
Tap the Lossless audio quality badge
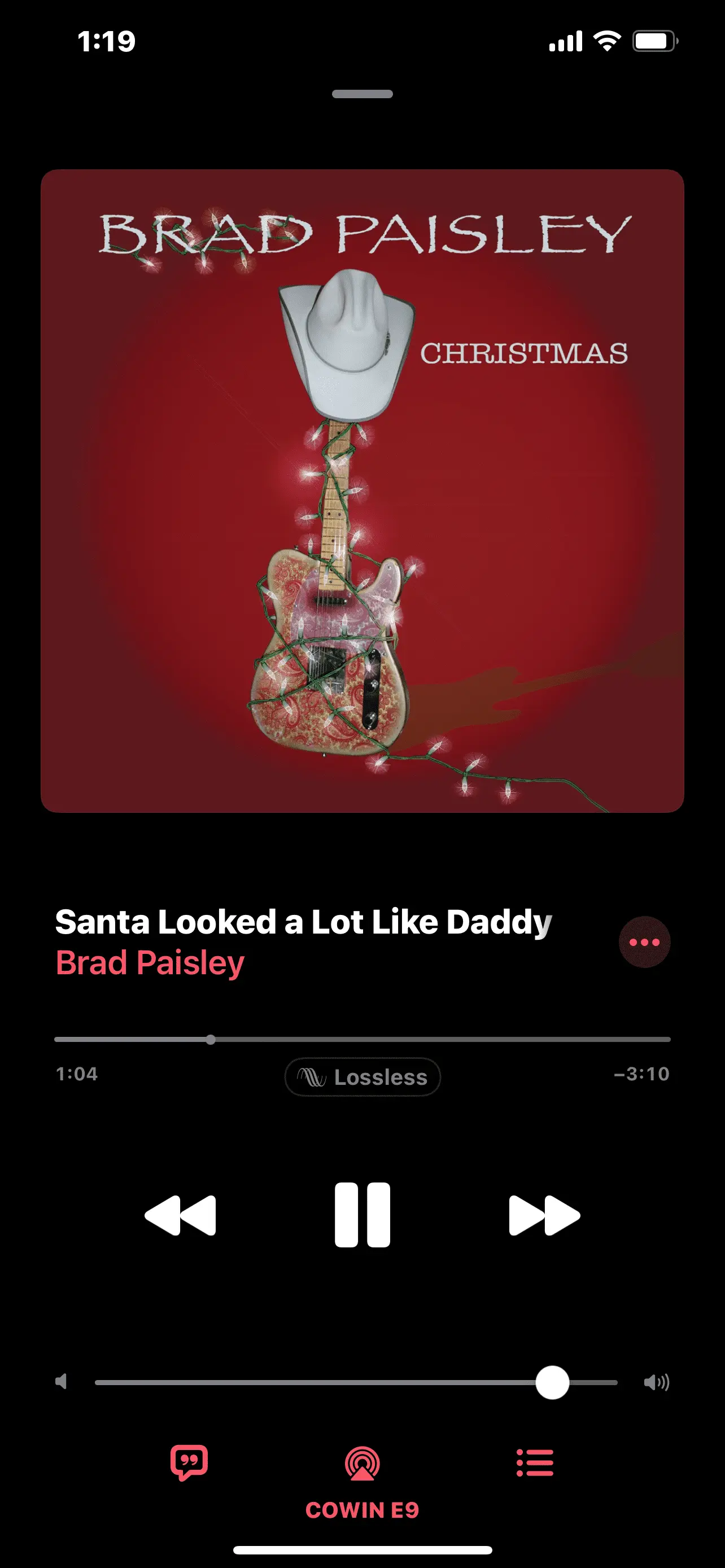[x=362, y=1077]
